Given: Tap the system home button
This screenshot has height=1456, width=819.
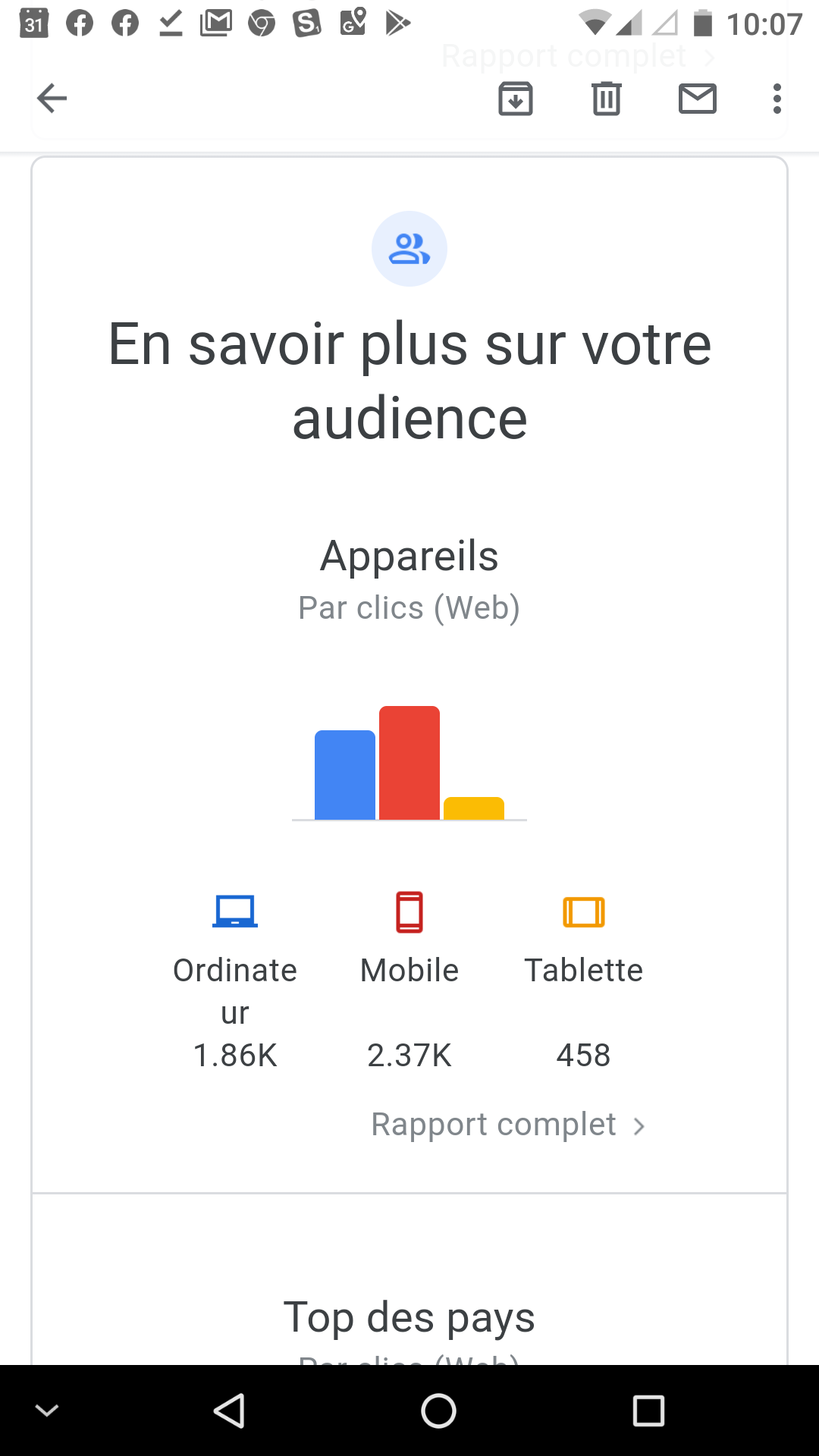Looking at the screenshot, I should [x=438, y=1411].
